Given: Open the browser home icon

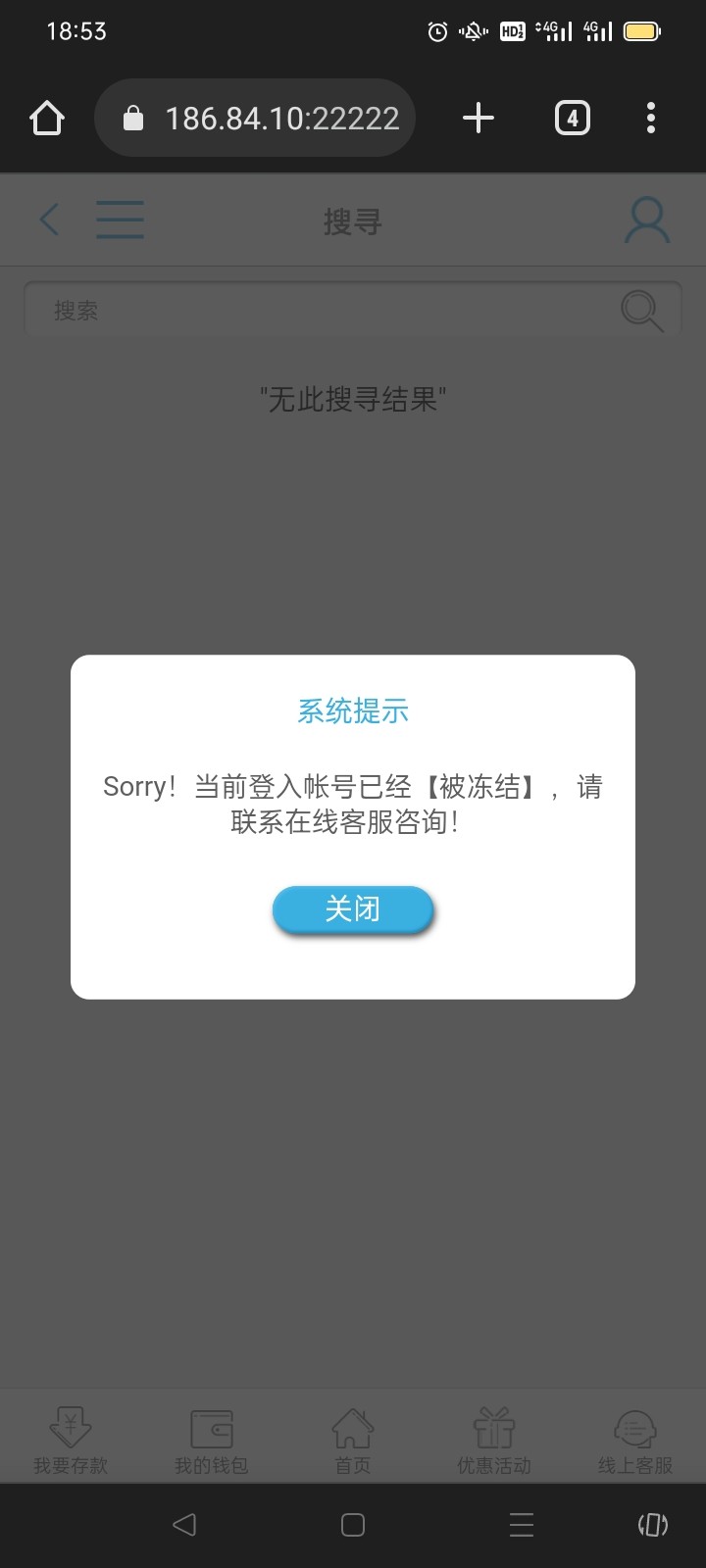Looking at the screenshot, I should click(47, 119).
